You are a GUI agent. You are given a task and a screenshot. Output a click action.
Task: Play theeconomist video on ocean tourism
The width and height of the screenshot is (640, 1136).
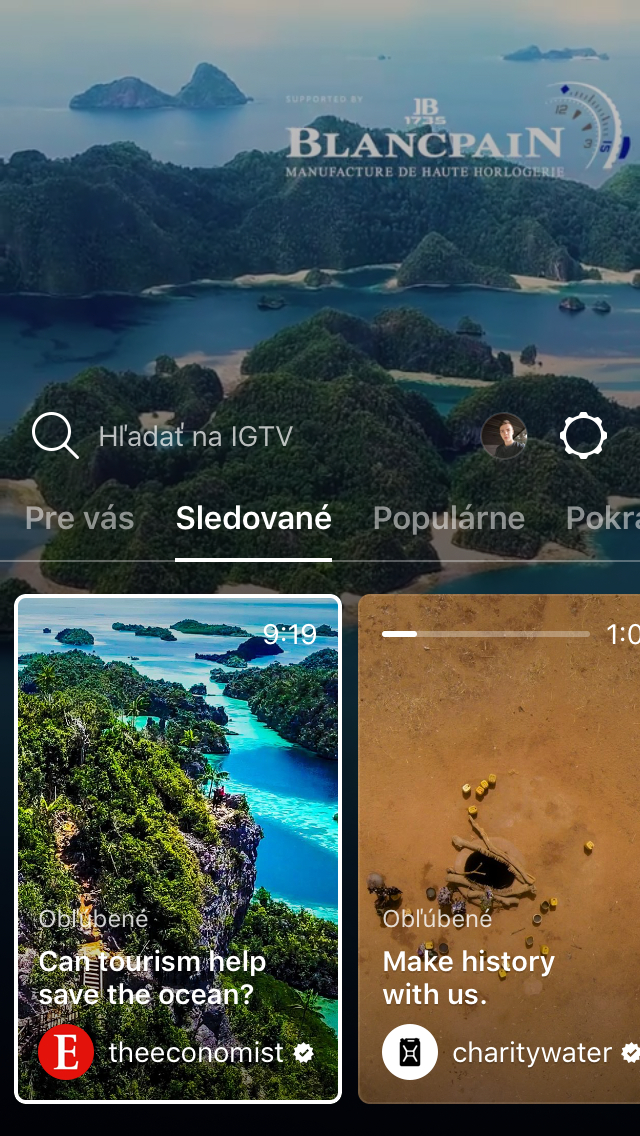pyautogui.click(x=178, y=849)
